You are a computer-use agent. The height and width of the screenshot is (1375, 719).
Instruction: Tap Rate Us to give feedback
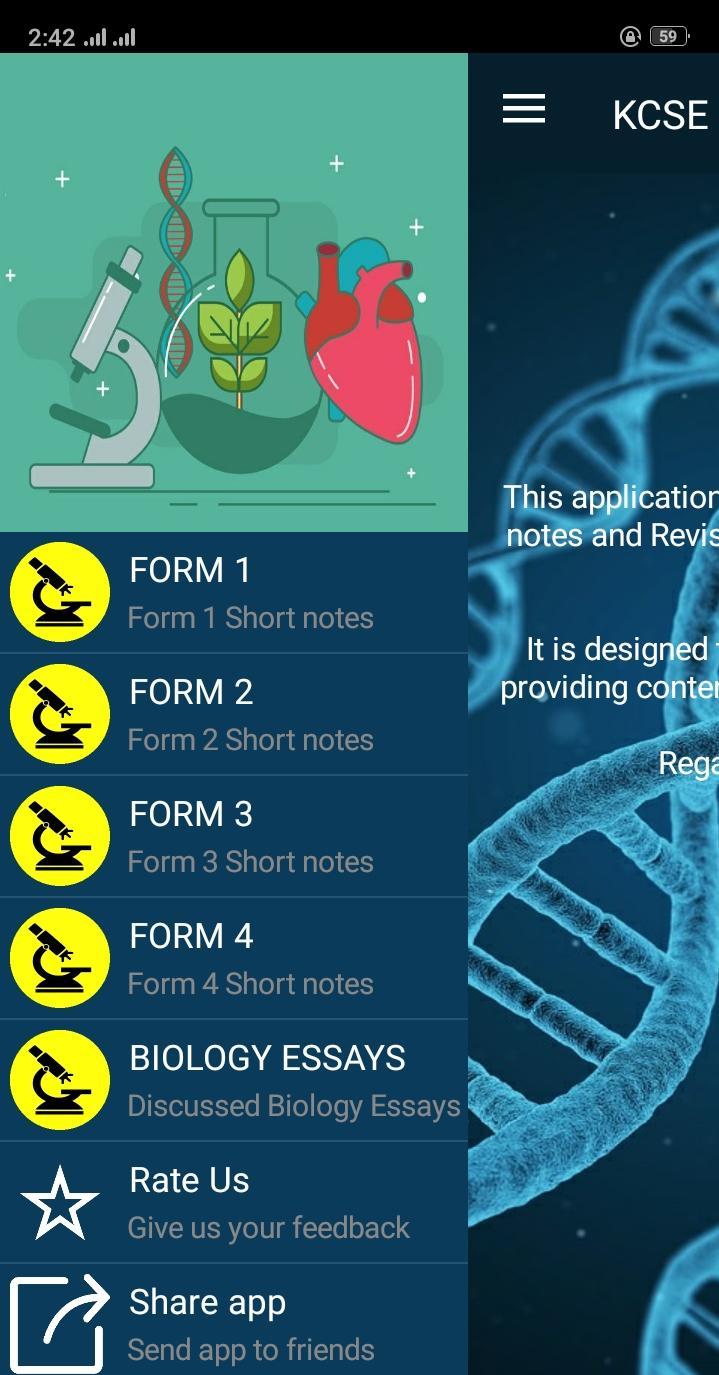(x=234, y=1202)
